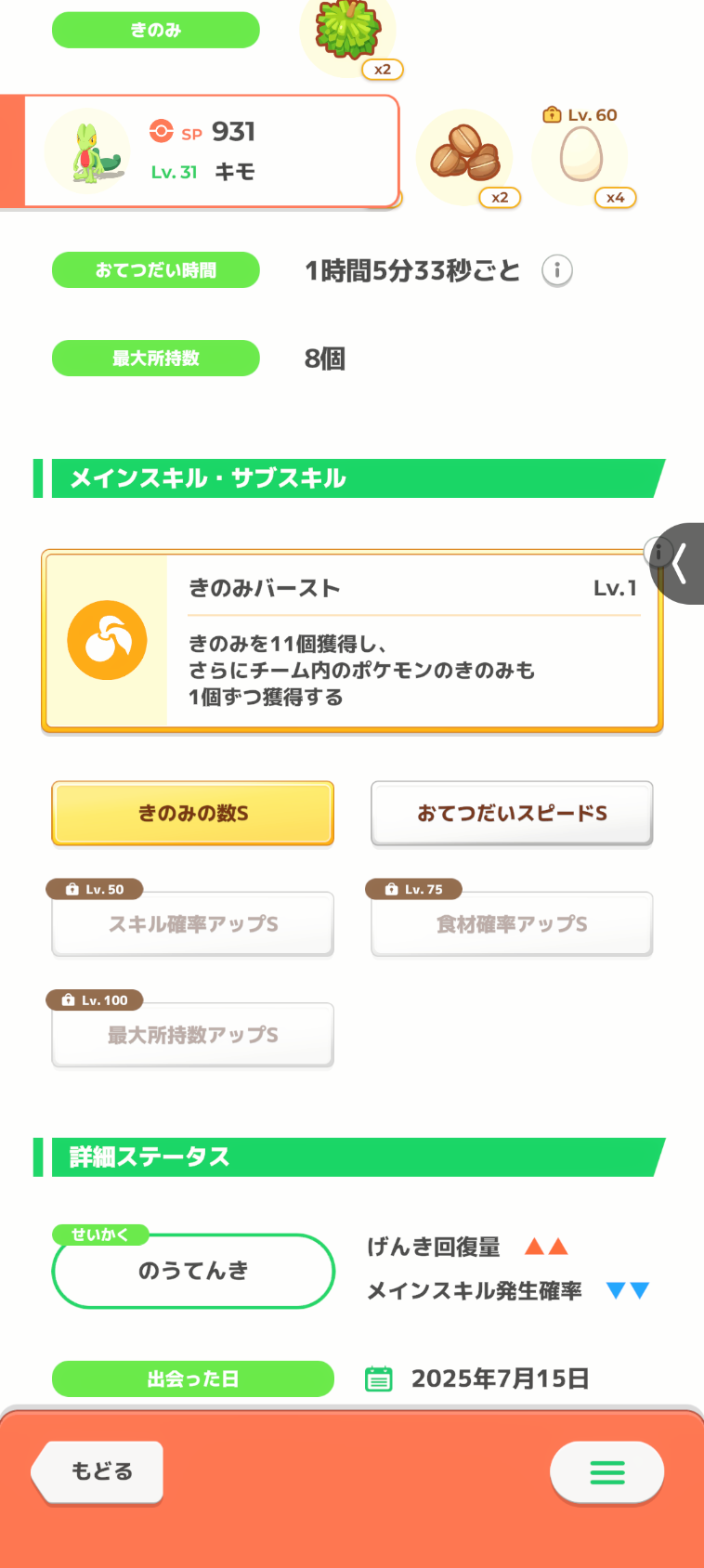Expand the side arrow tab
704x1568 pixels.
[680, 564]
